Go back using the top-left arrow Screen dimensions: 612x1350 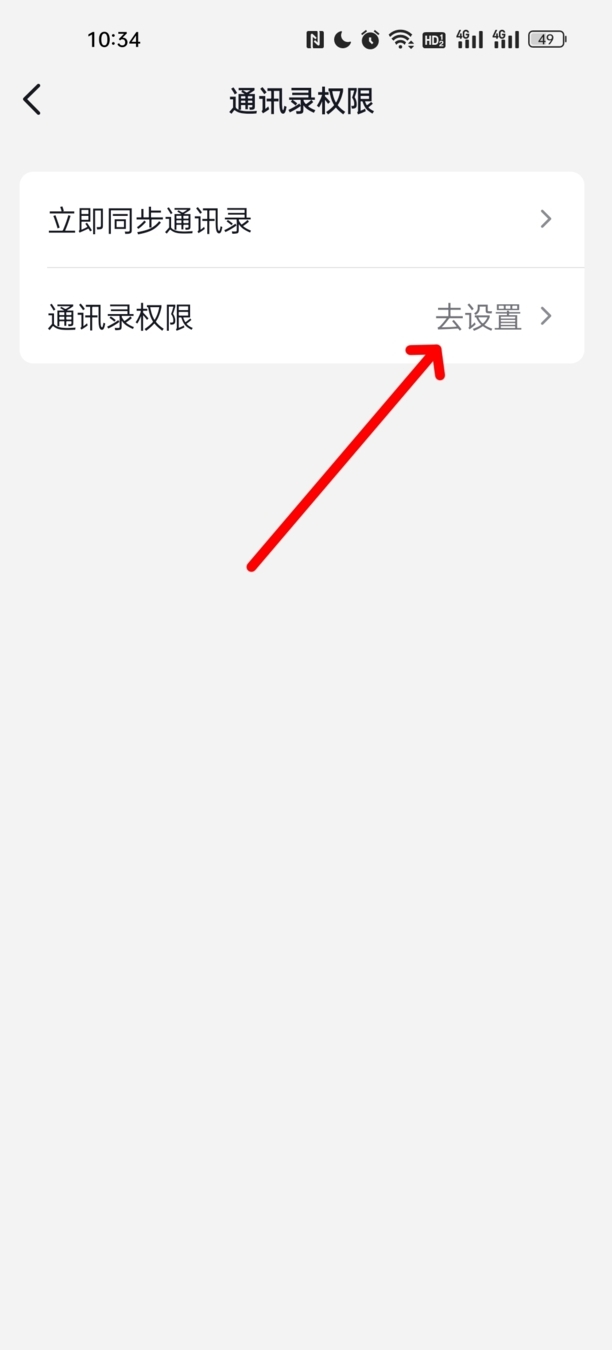[x=32, y=100]
